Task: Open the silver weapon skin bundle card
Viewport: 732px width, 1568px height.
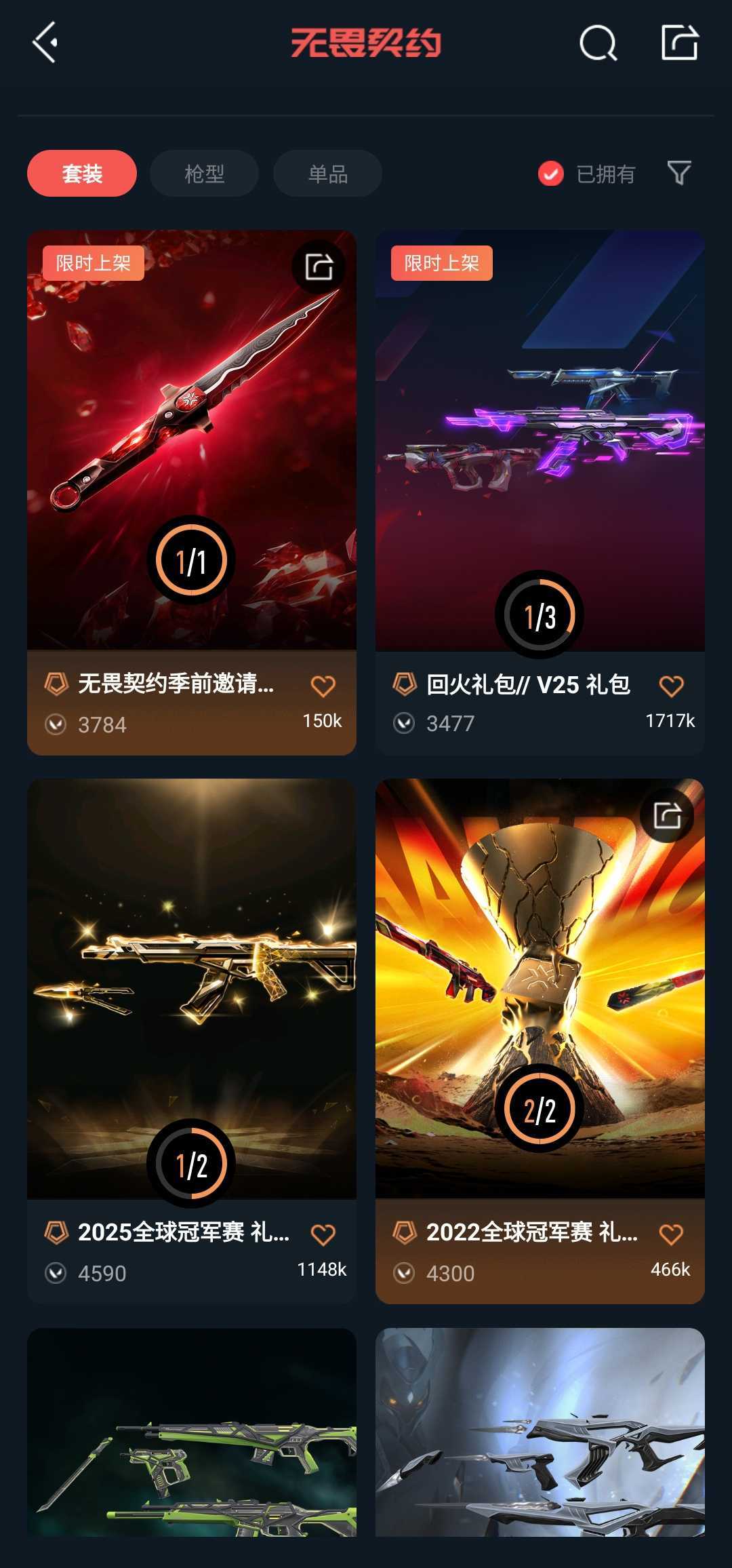Action: [540, 1431]
